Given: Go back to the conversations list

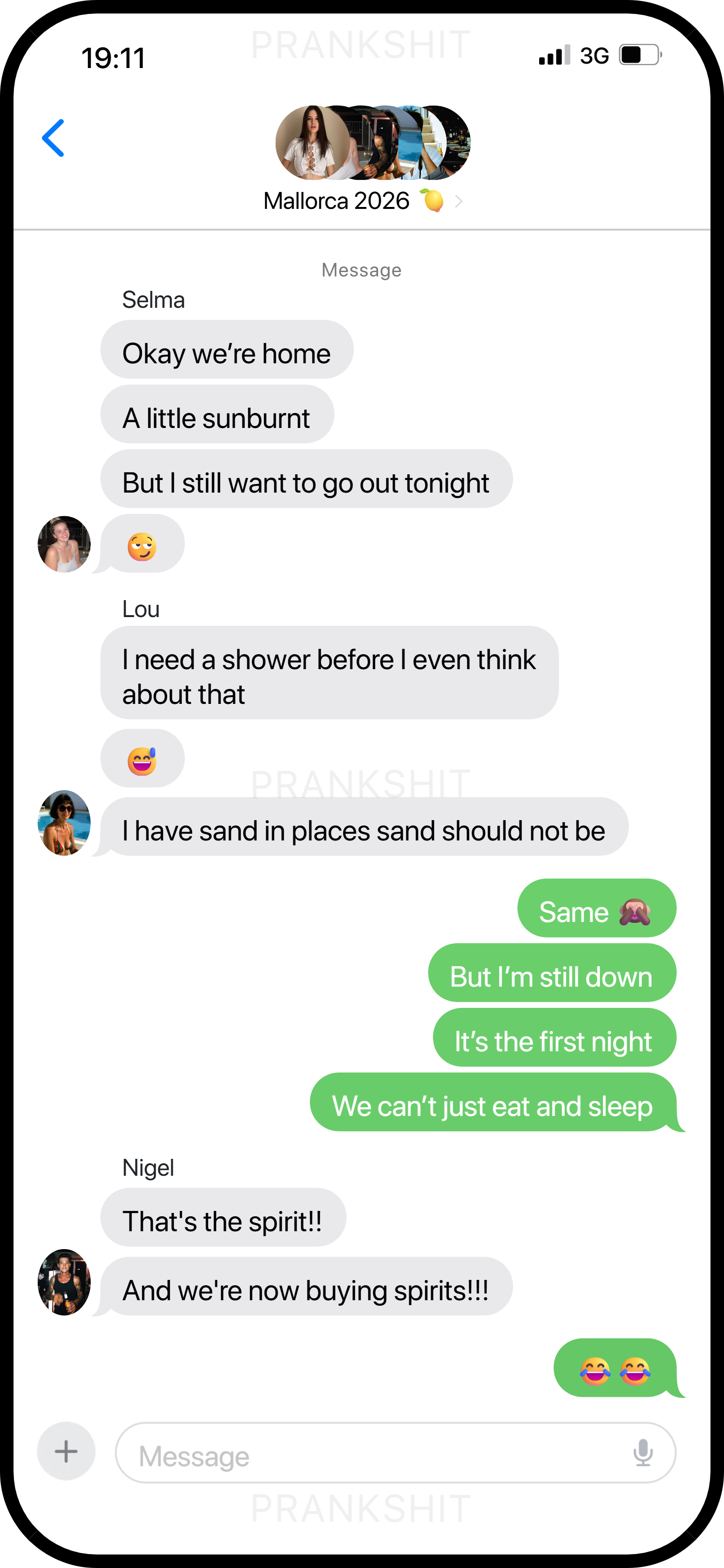Looking at the screenshot, I should [x=53, y=138].
